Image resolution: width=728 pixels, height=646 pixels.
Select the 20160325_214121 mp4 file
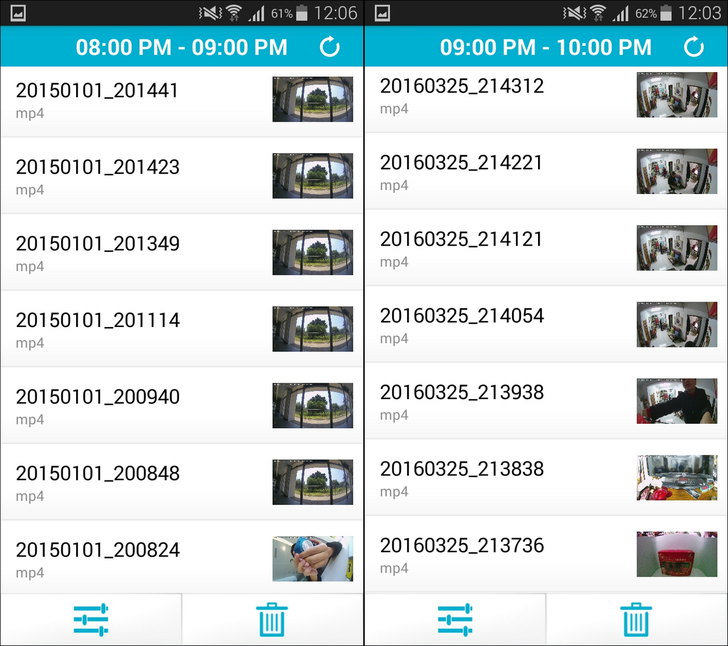click(545, 248)
